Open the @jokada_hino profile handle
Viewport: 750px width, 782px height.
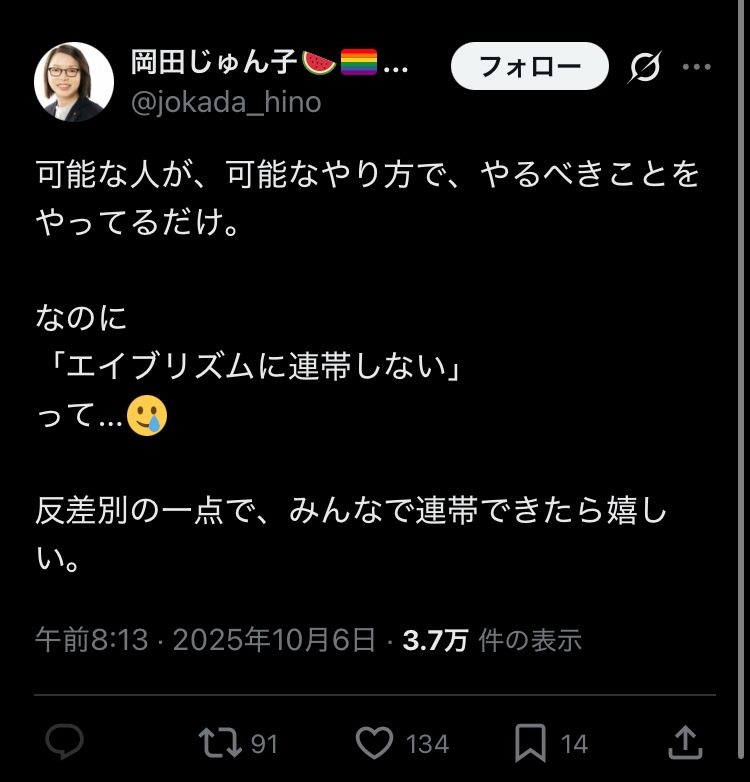[226, 102]
